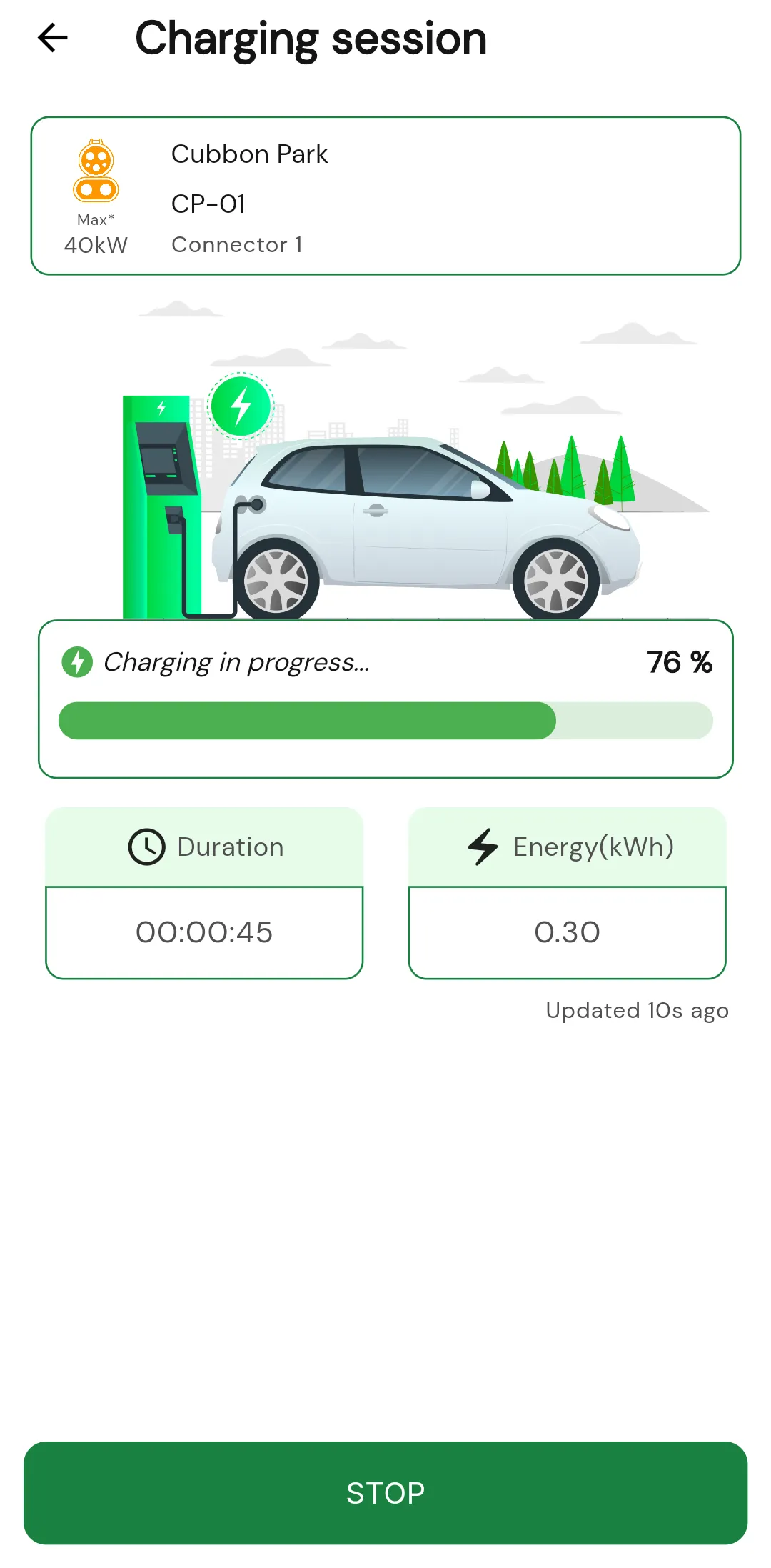Screen dimensions: 771x1568
Task: Click Updated 10s ago to refresh
Action: click(637, 1010)
